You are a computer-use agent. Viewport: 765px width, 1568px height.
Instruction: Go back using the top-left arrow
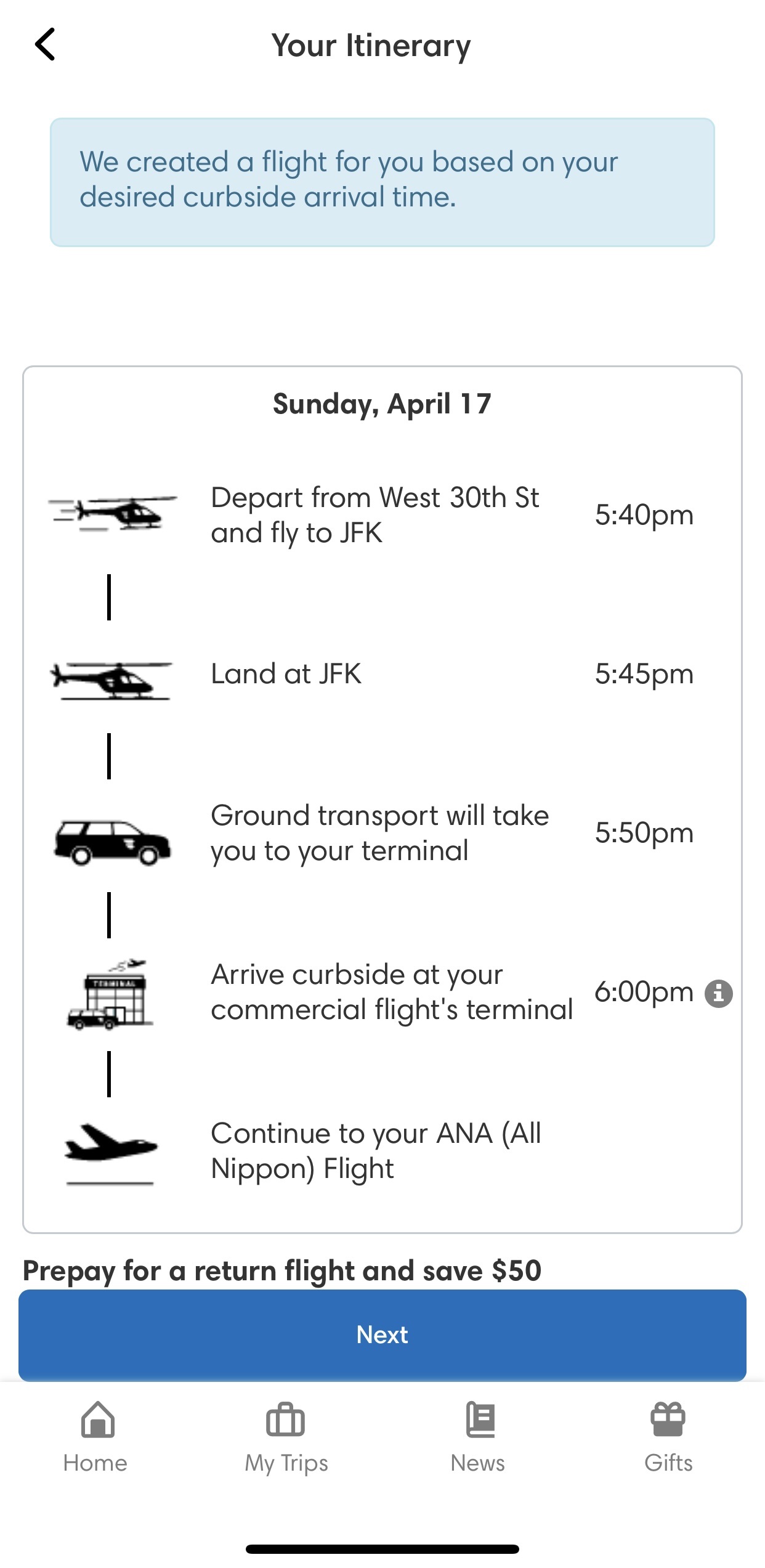45,44
